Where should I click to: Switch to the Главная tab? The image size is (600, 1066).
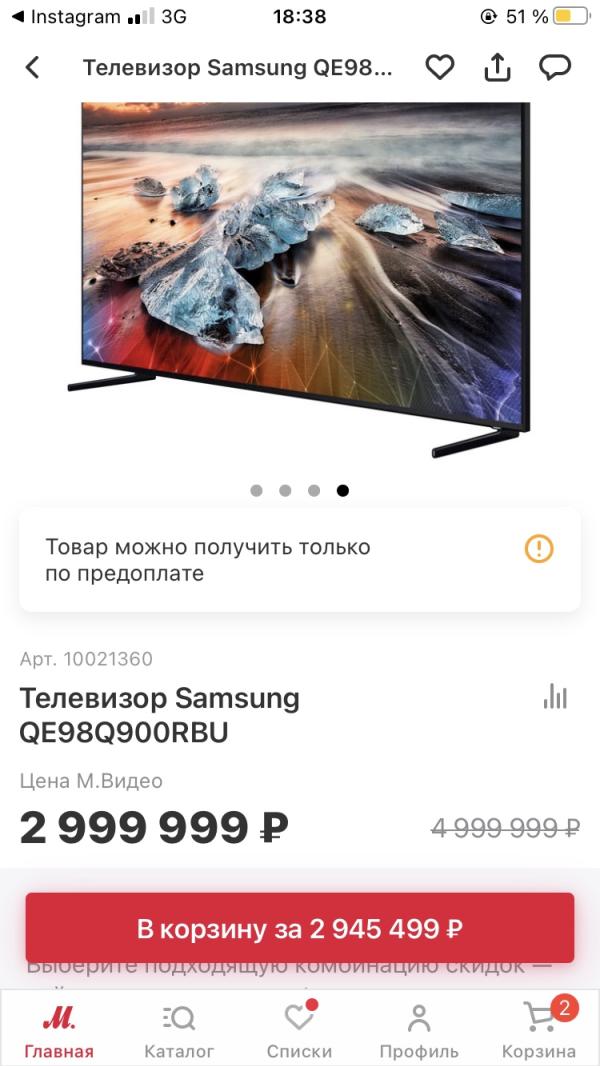click(x=59, y=1032)
